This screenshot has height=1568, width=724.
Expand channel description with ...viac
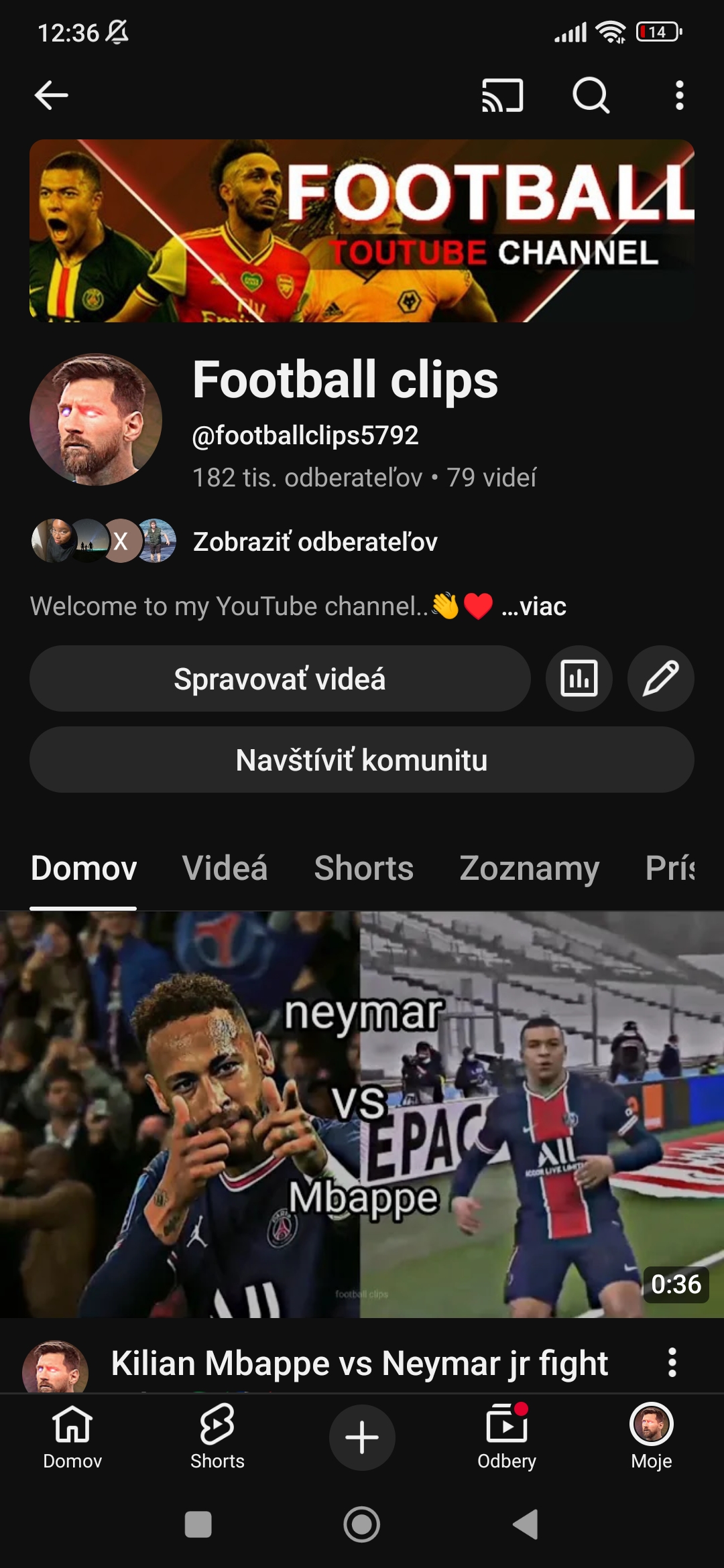534,606
